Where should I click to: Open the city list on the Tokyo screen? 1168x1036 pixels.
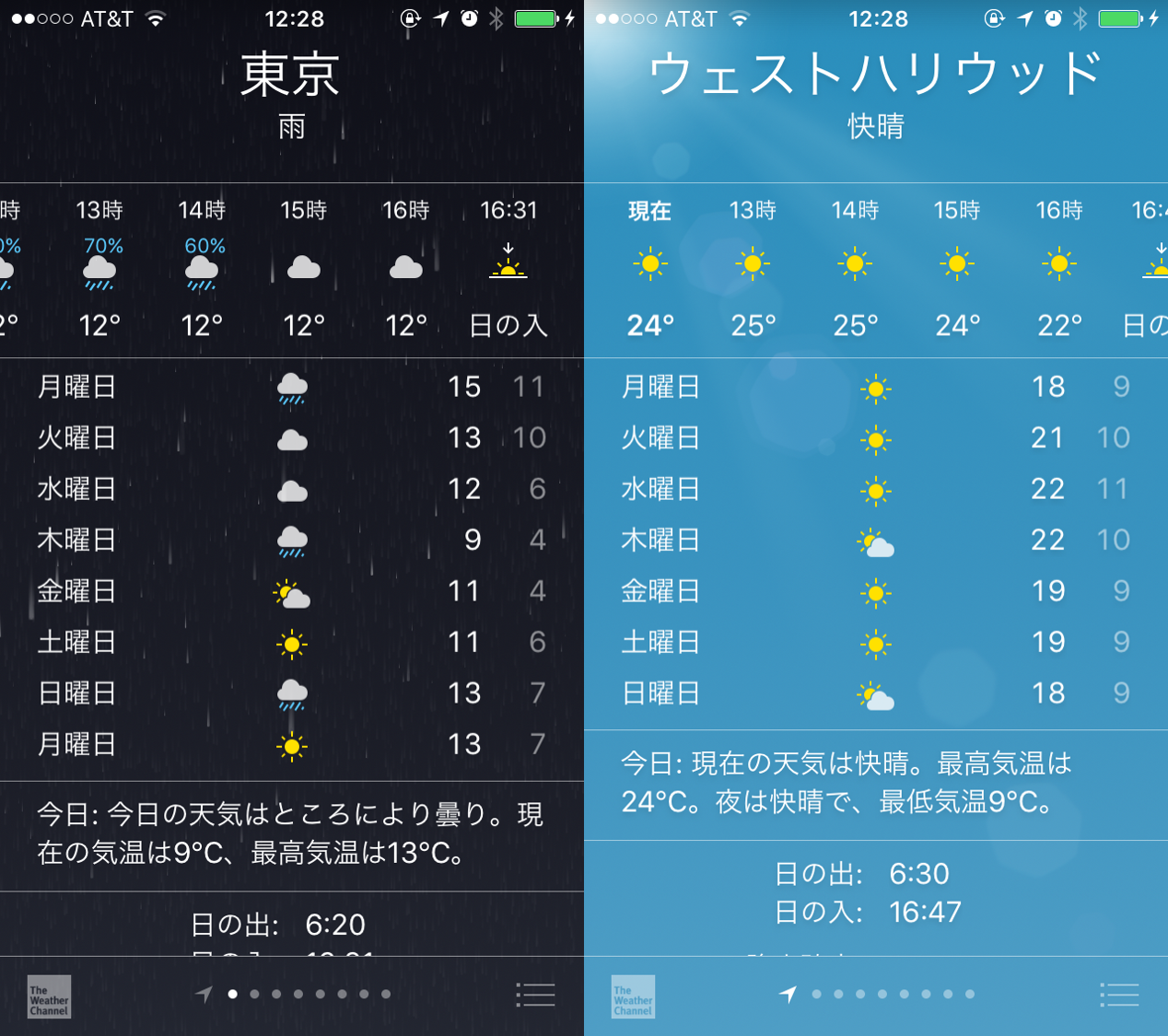[x=535, y=995]
